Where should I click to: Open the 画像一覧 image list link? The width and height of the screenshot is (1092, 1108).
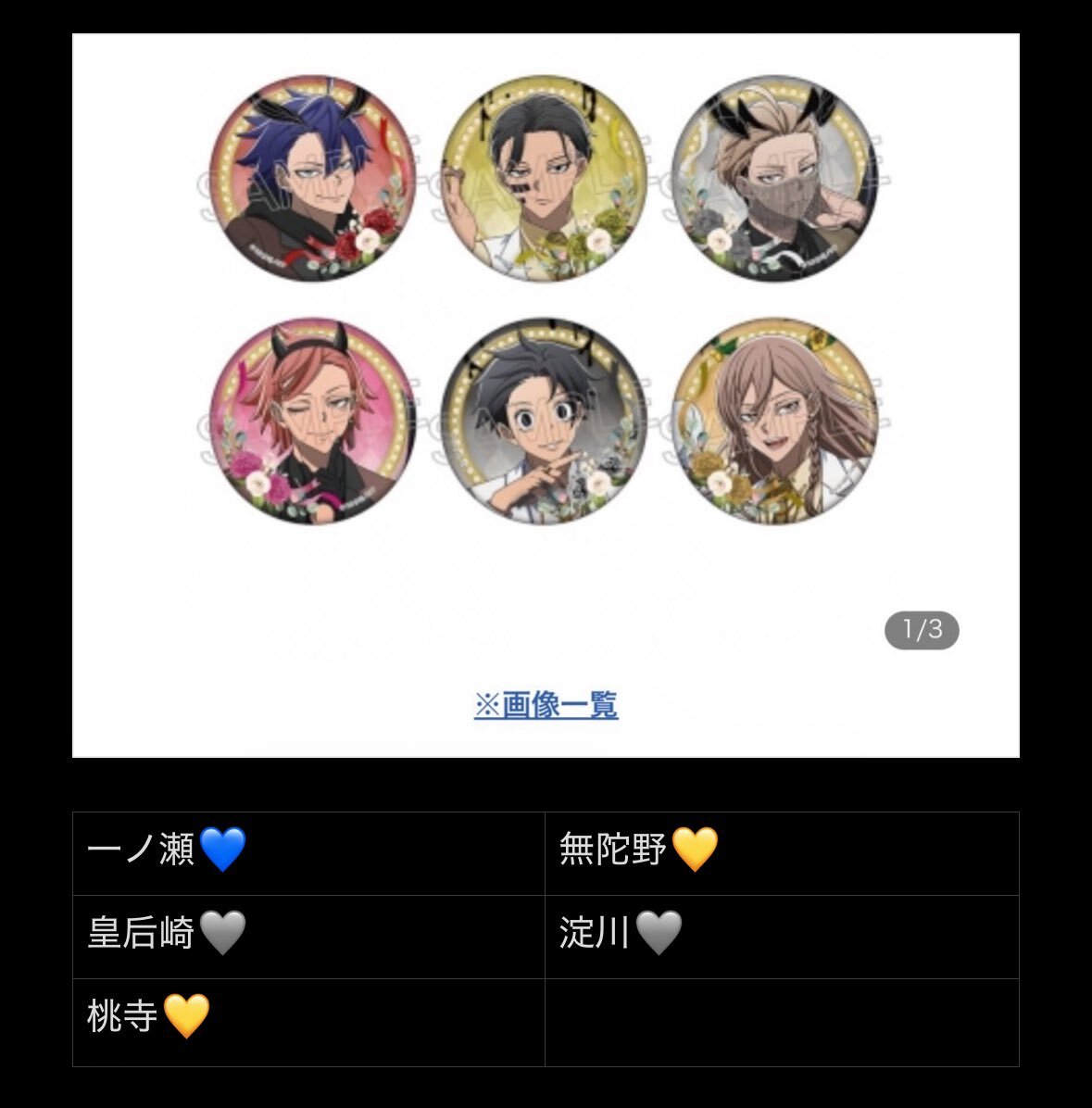(546, 704)
